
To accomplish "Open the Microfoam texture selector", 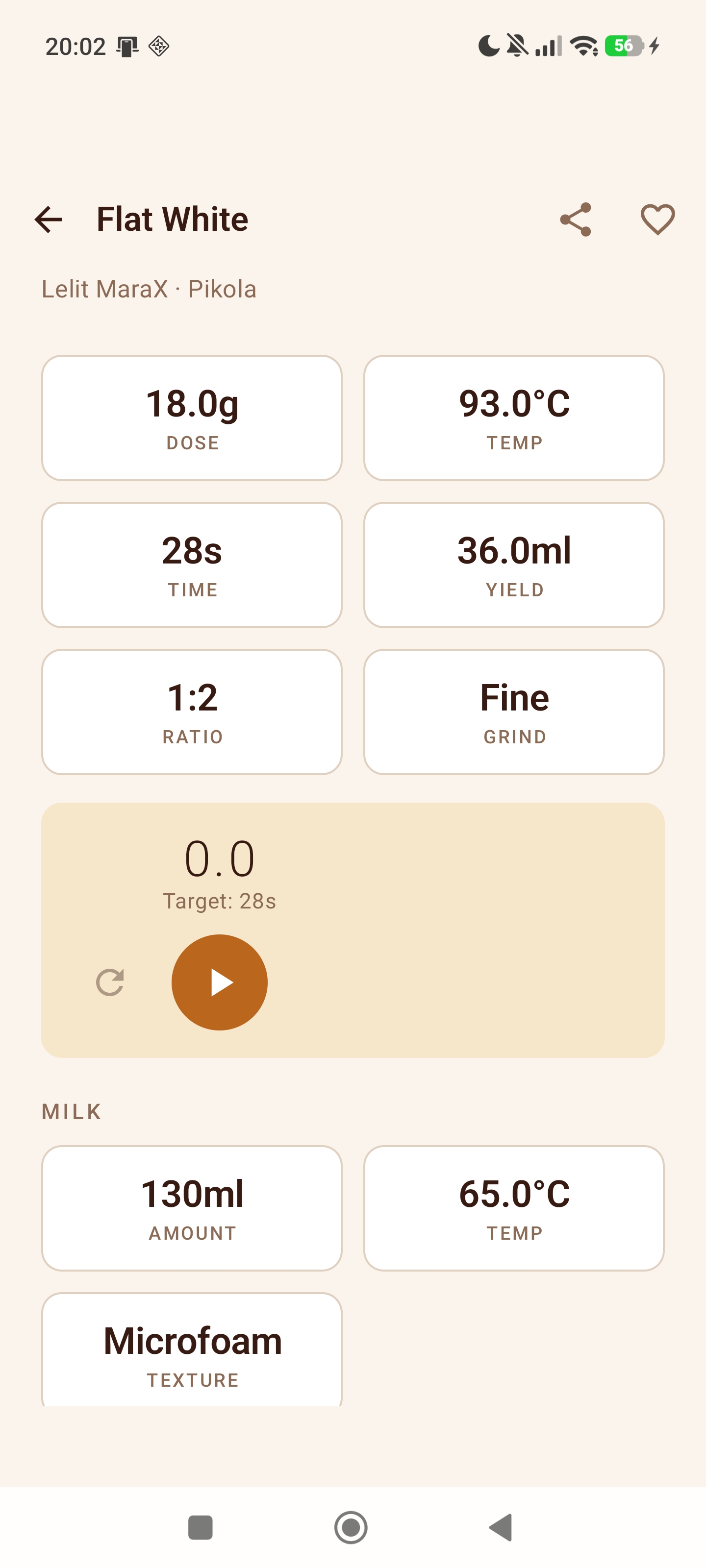I will 191,1351.
